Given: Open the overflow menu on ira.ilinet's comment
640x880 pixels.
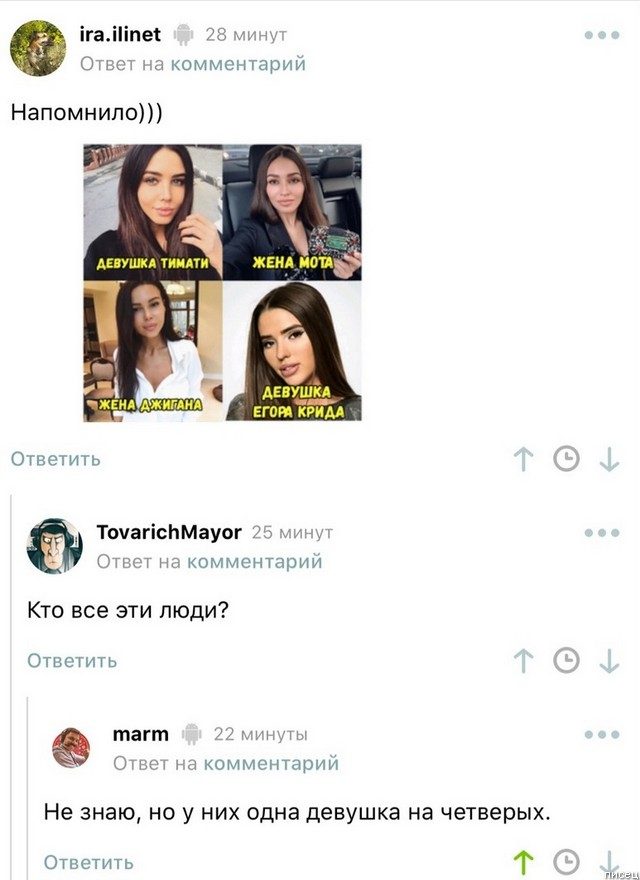Looking at the screenshot, I should [x=602, y=35].
